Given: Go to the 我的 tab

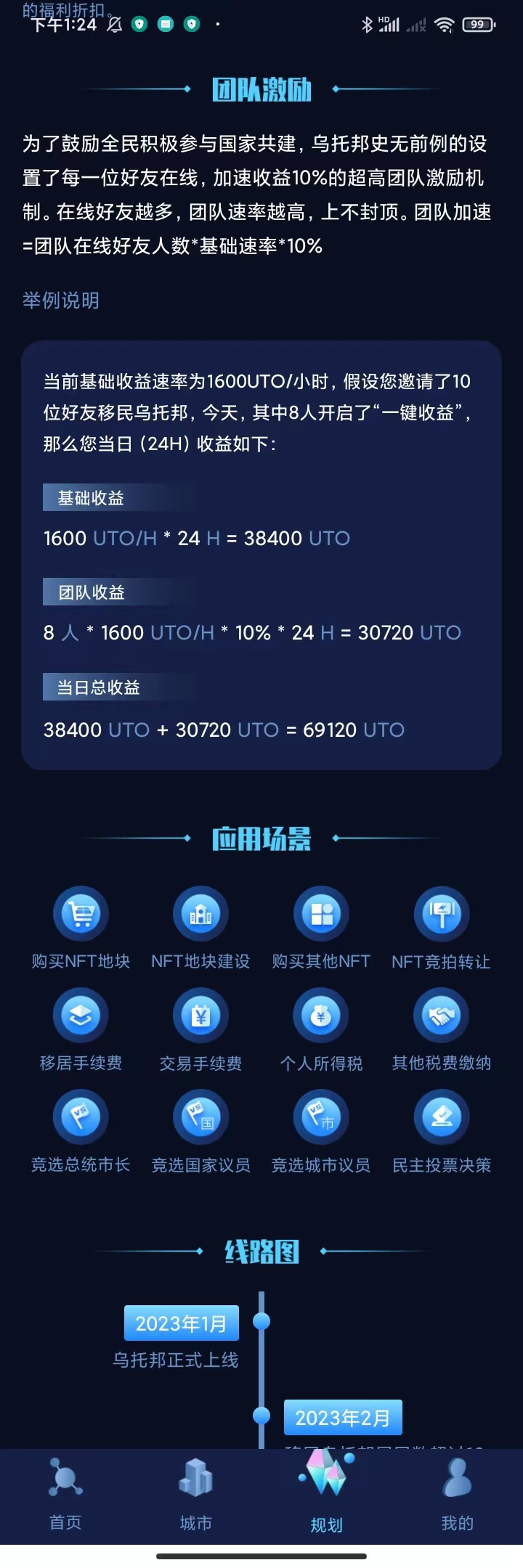Looking at the screenshot, I should [457, 1494].
